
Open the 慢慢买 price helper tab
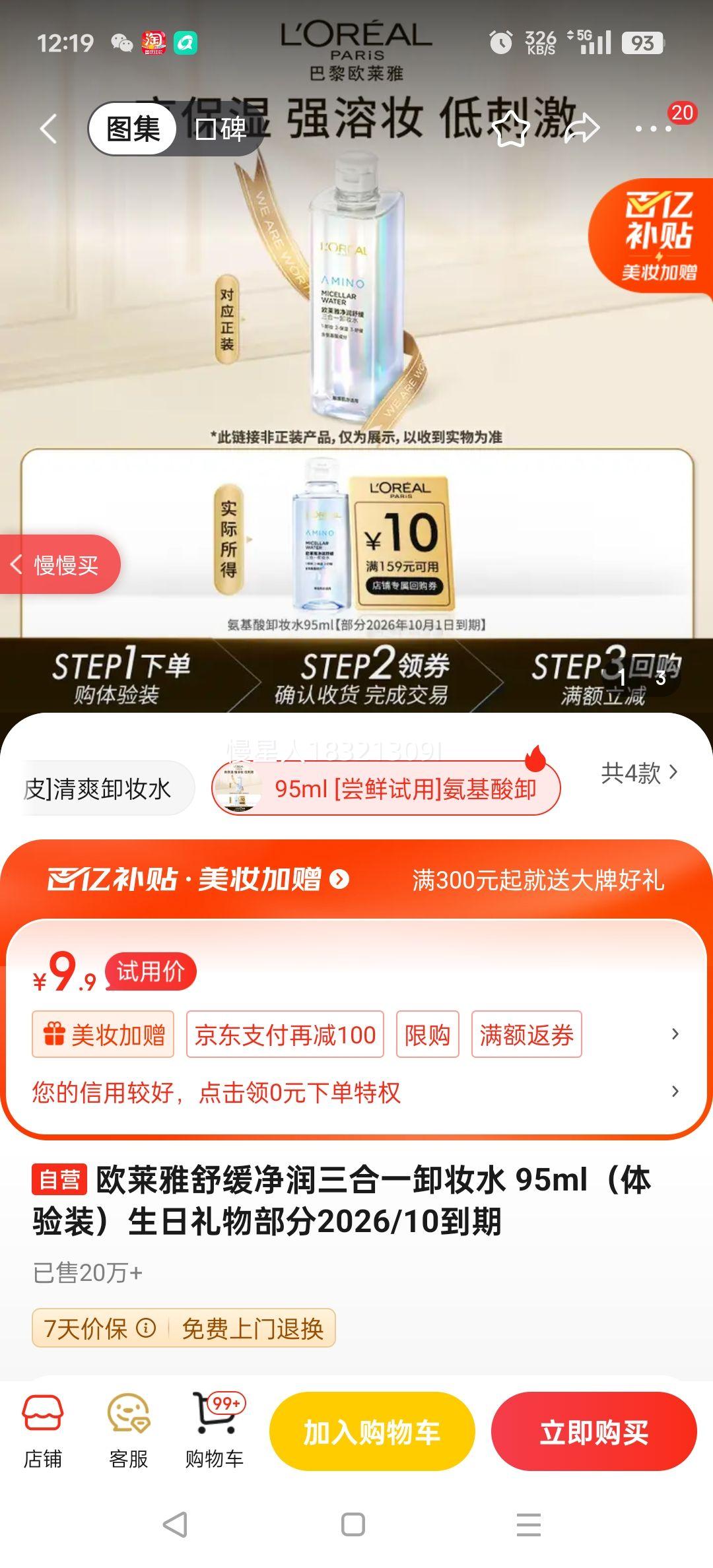59,565
